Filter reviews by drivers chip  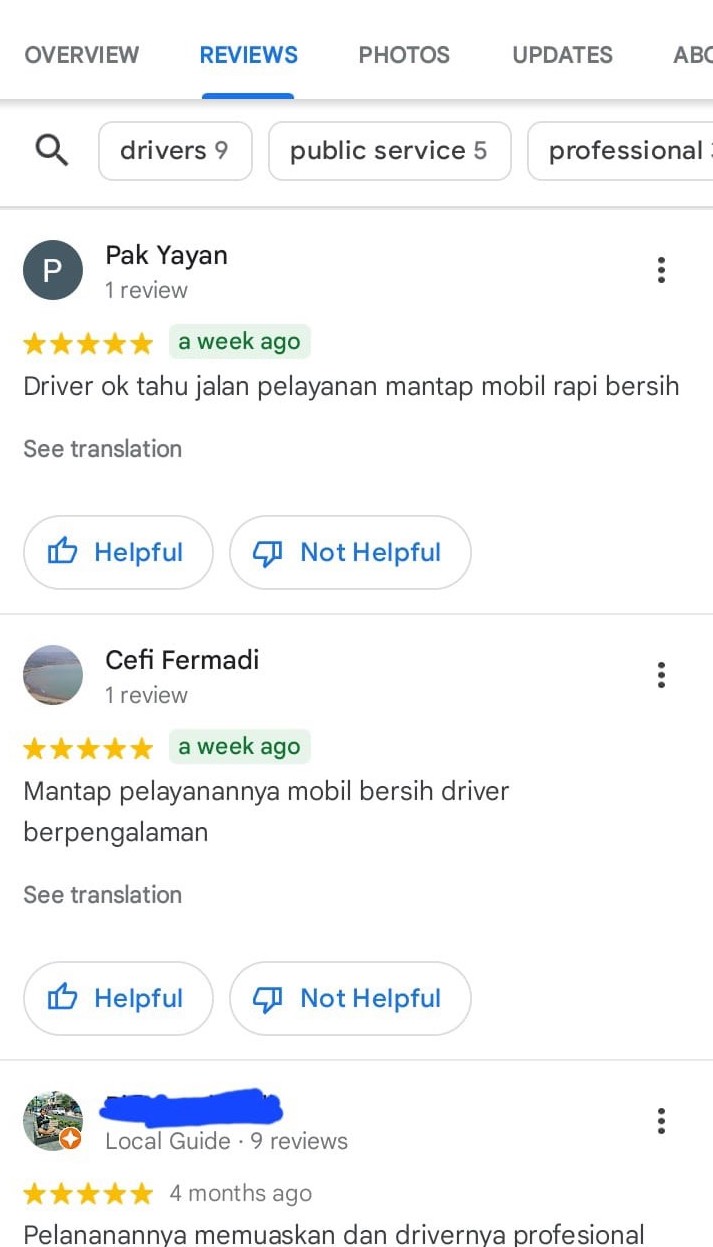click(175, 151)
